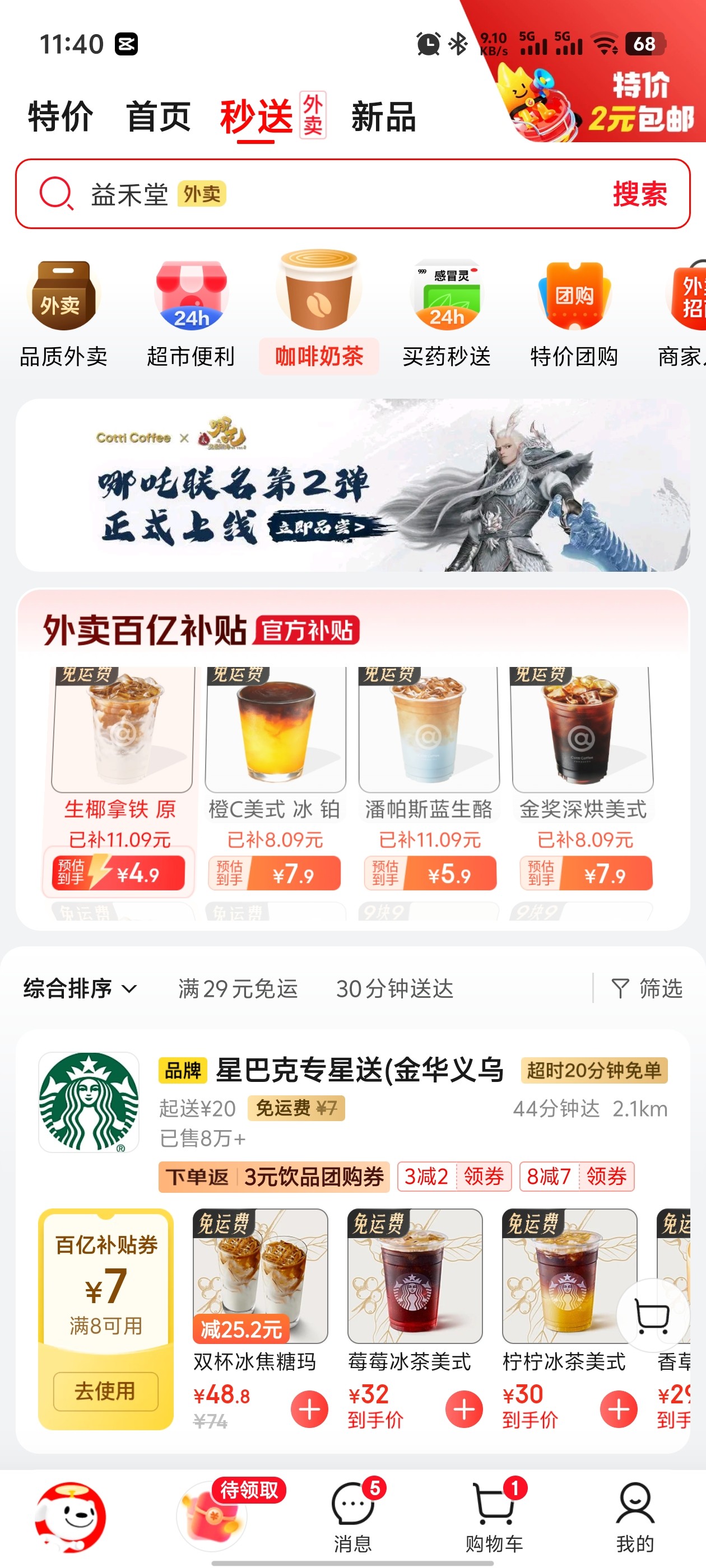Switch to the 首页 tab
This screenshot has height=1568, width=706.
coord(159,116)
